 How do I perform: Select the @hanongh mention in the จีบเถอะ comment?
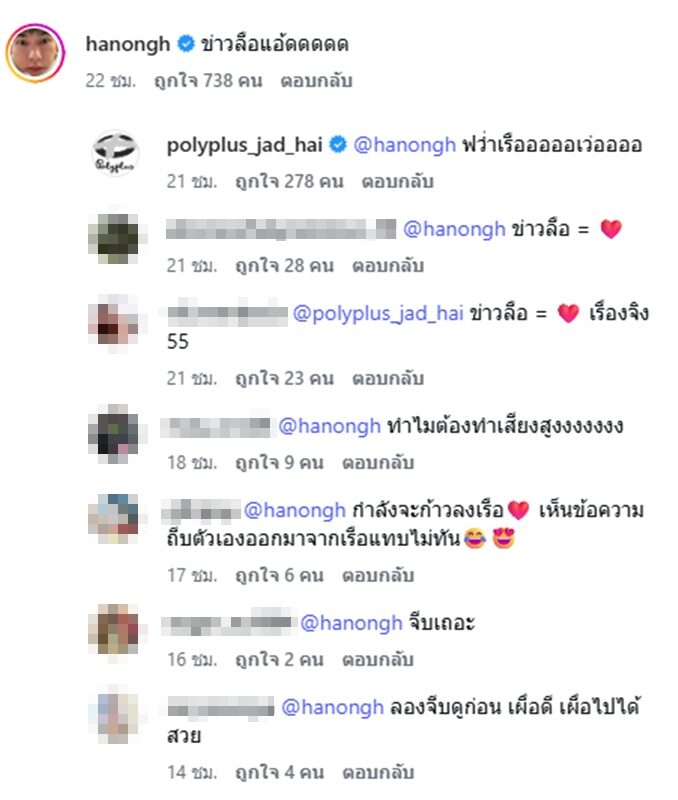pos(350,622)
